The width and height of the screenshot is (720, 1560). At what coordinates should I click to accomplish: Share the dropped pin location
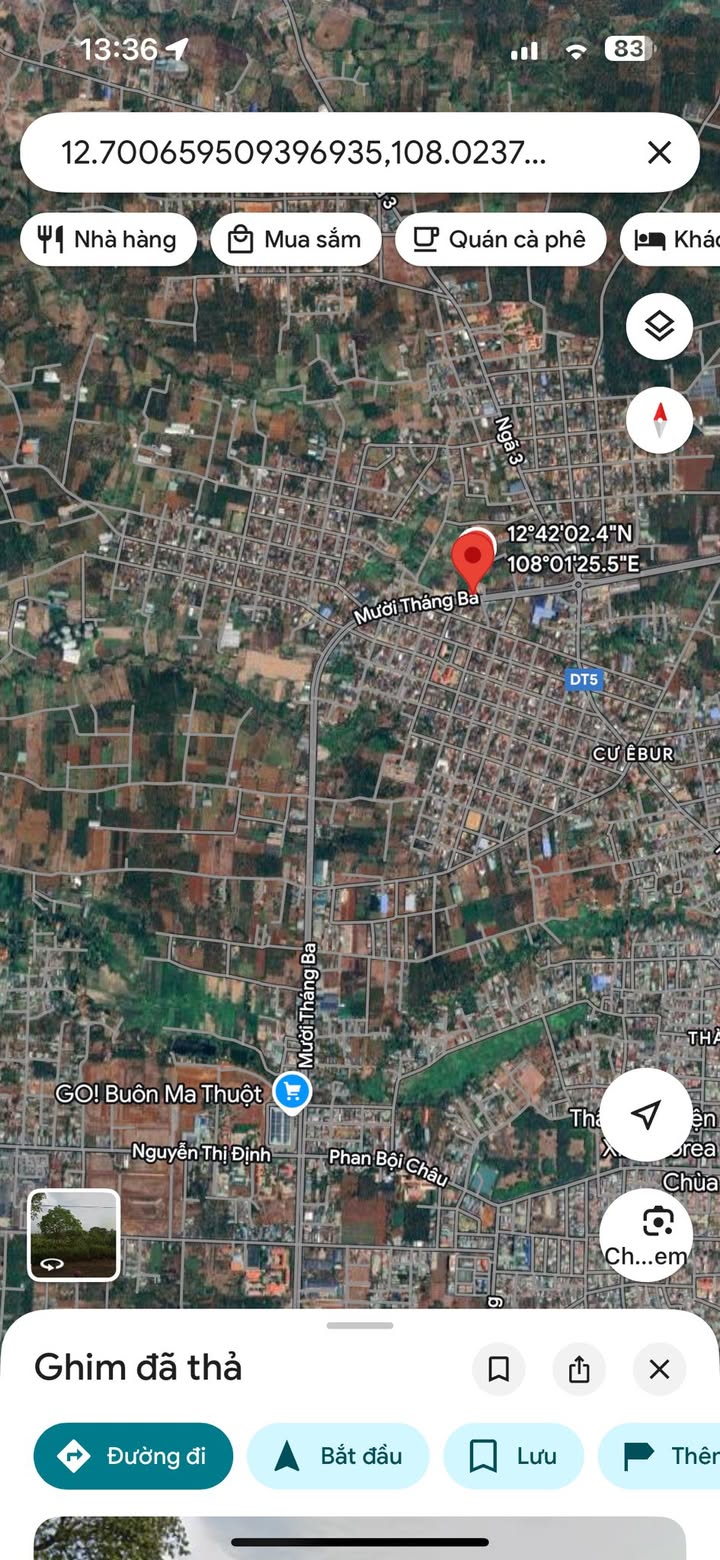tap(579, 1369)
